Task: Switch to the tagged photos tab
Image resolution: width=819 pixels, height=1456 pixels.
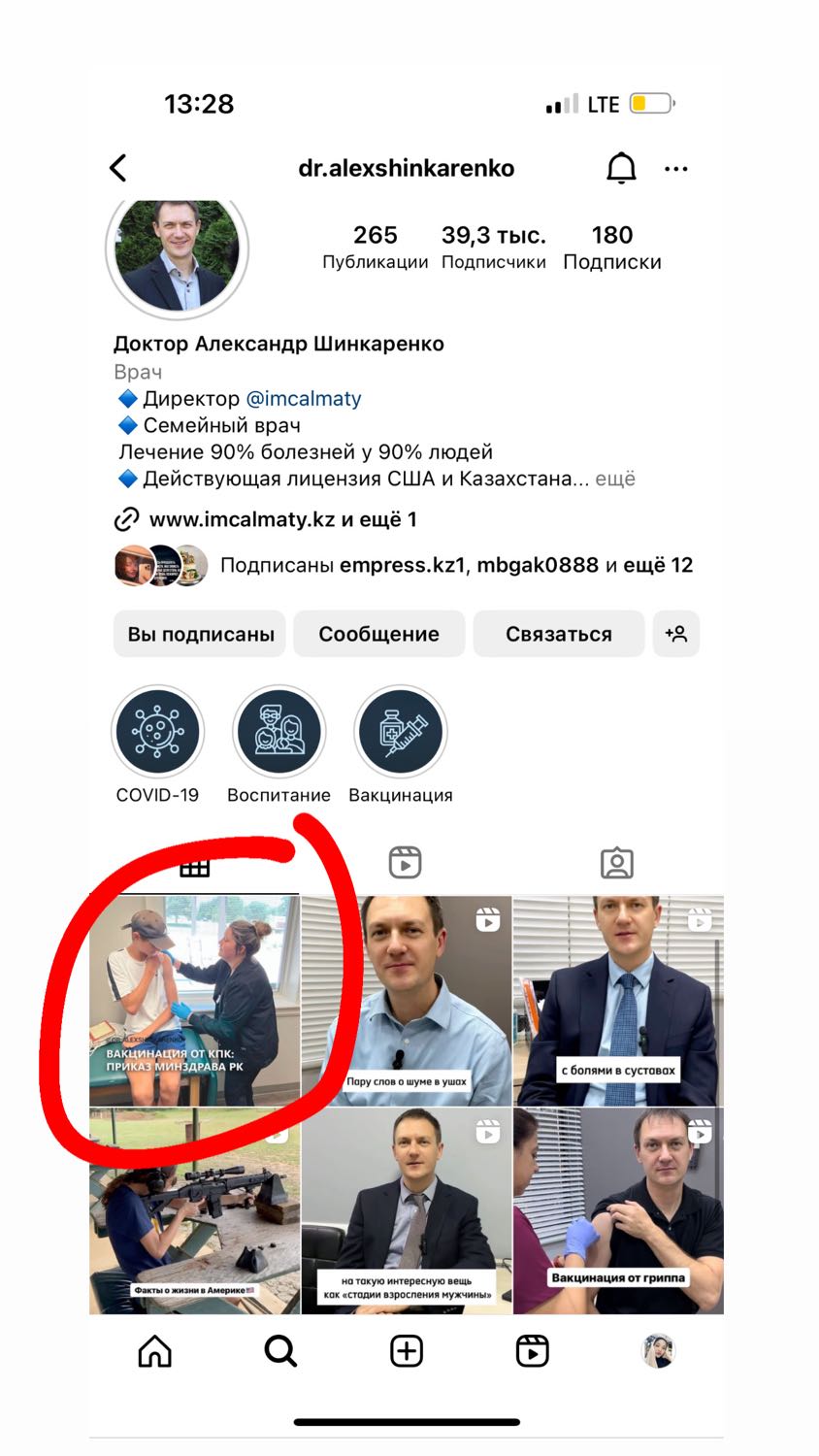Action: point(617,863)
